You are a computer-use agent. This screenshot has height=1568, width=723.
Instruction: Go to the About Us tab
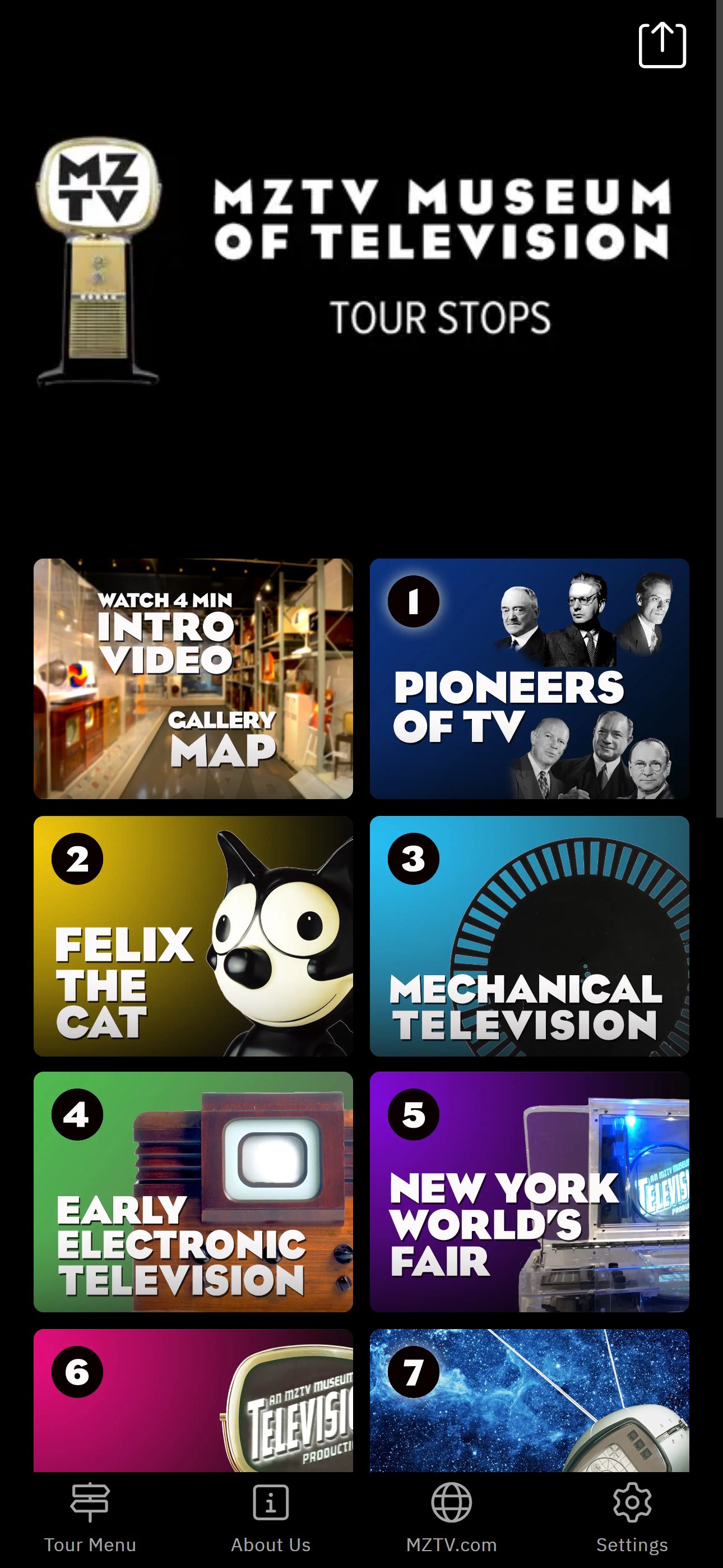[x=271, y=1518]
